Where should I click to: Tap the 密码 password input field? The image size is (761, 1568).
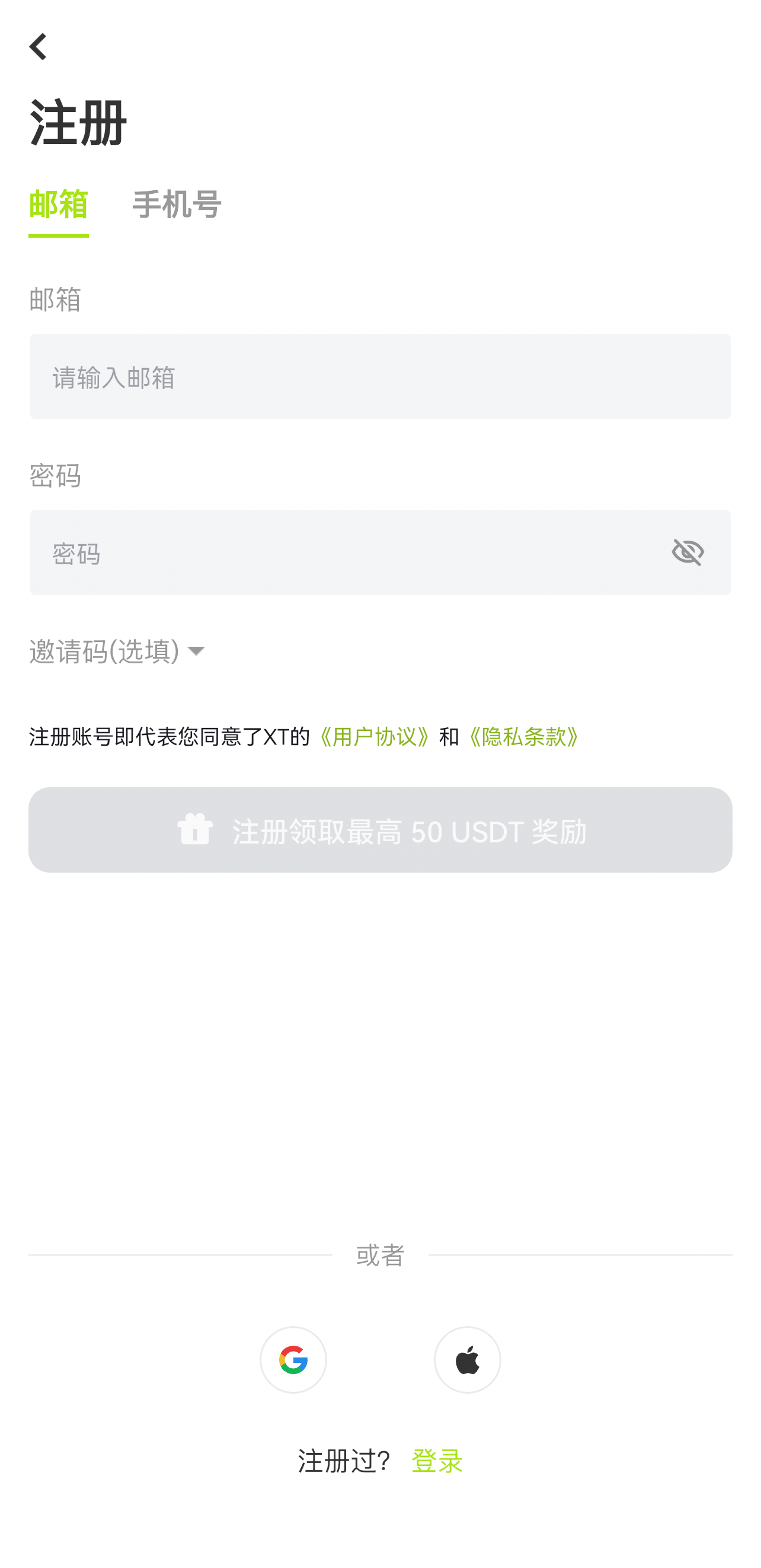pos(347,553)
